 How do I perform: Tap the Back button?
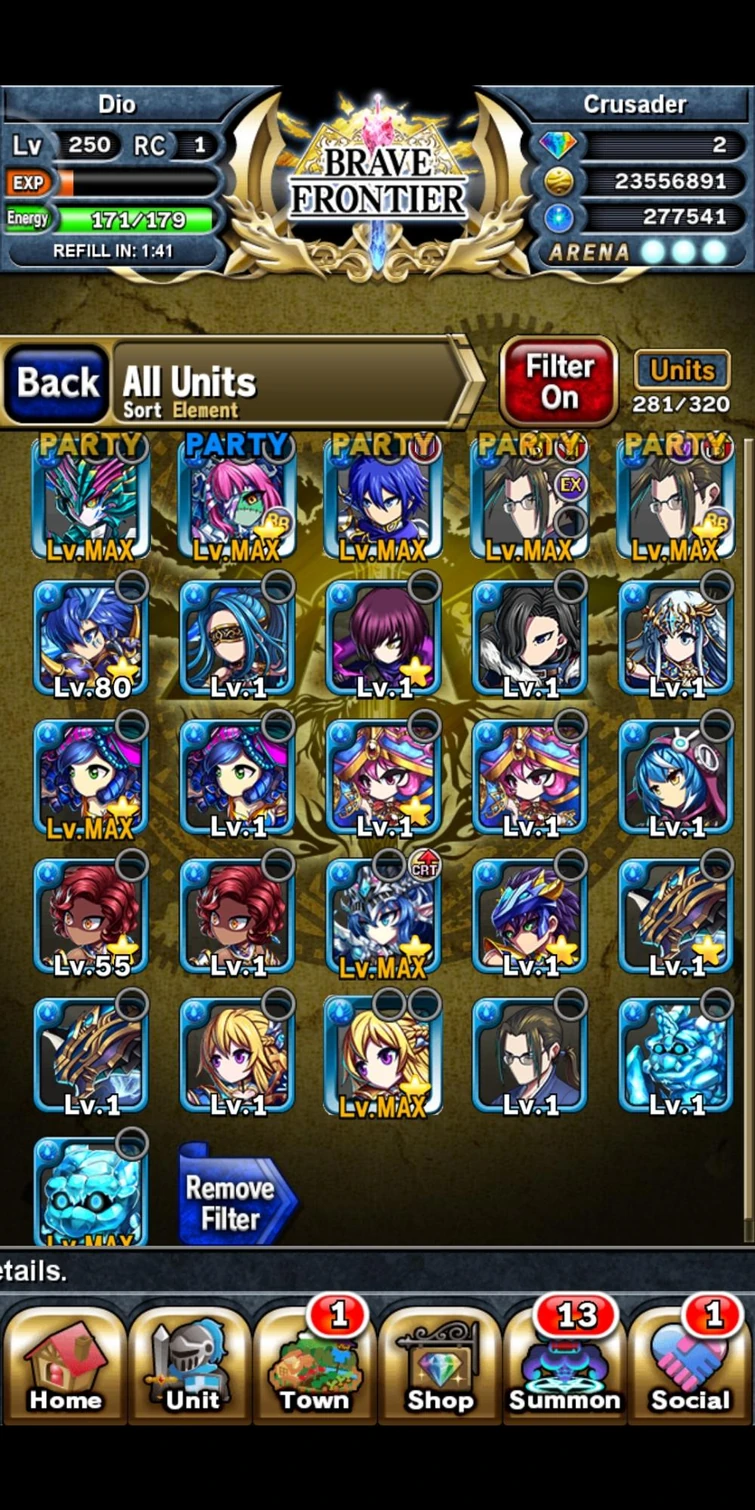58,383
